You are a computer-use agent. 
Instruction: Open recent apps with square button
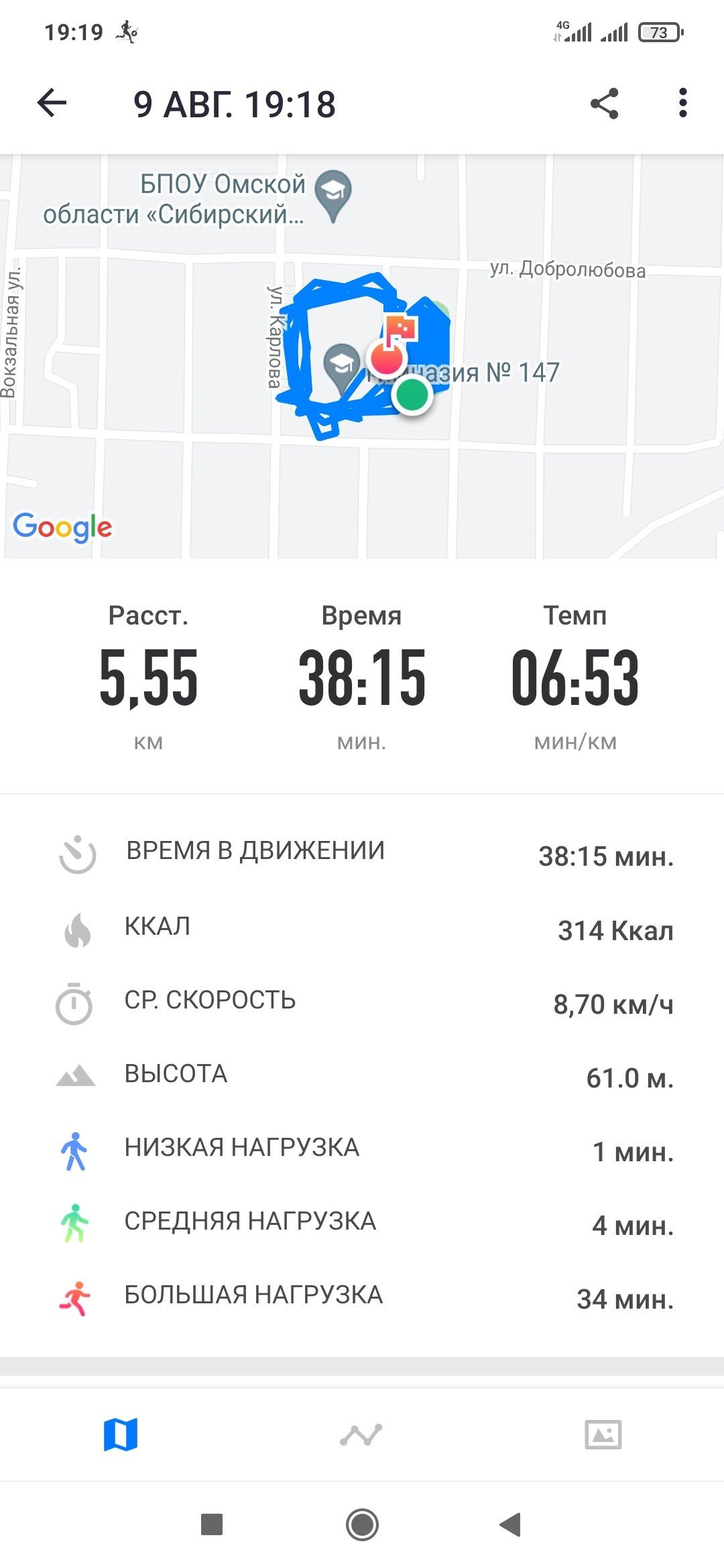[212, 1524]
